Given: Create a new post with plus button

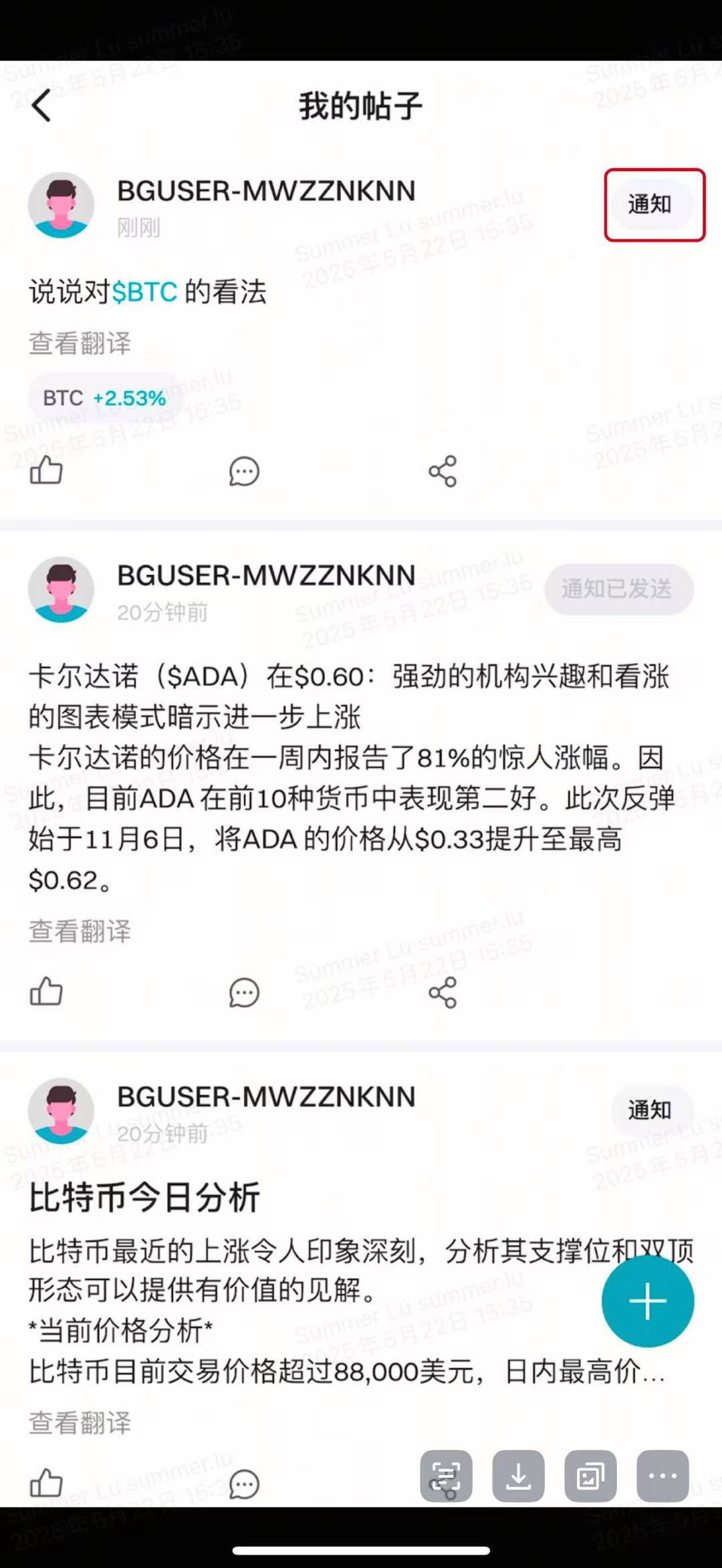Looking at the screenshot, I should pyautogui.click(x=647, y=1301).
